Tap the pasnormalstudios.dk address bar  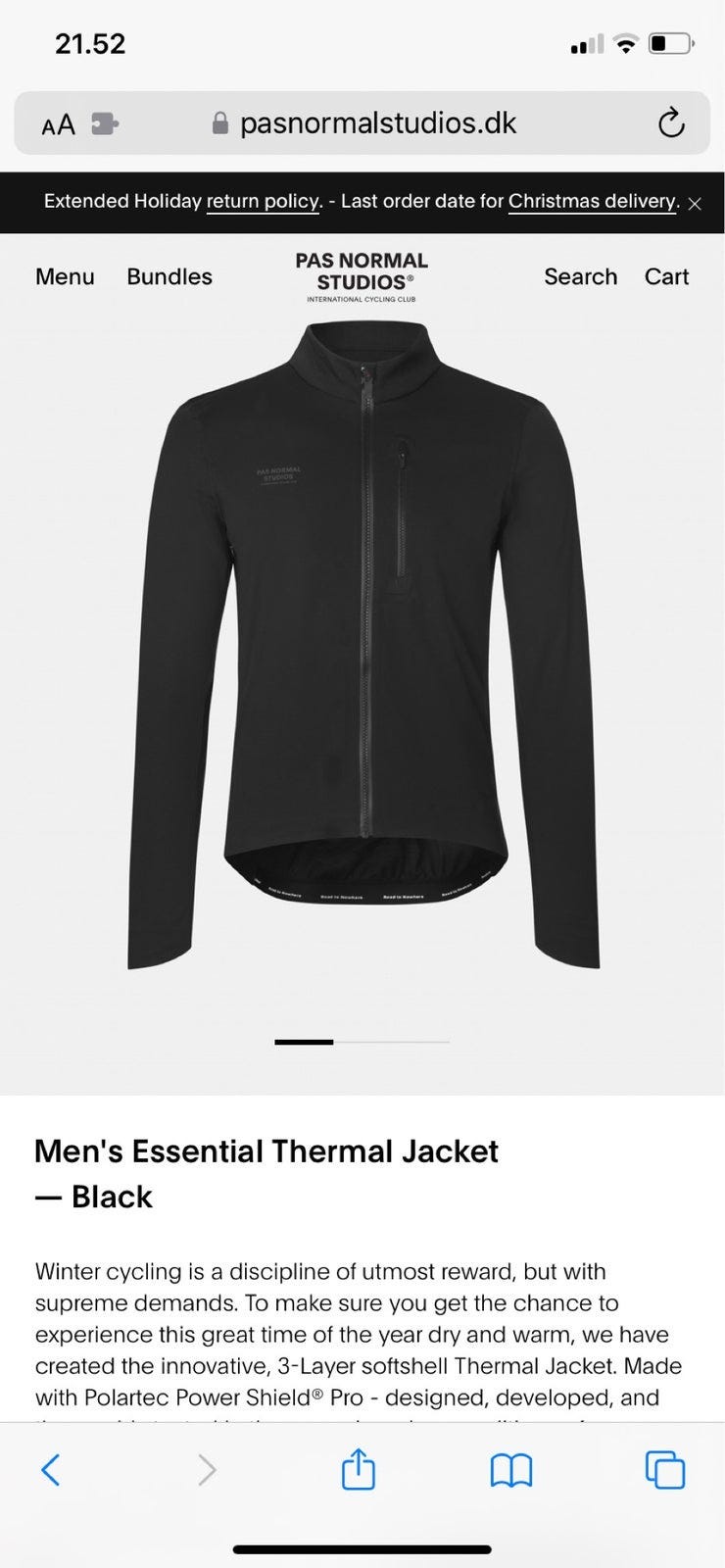(377, 123)
